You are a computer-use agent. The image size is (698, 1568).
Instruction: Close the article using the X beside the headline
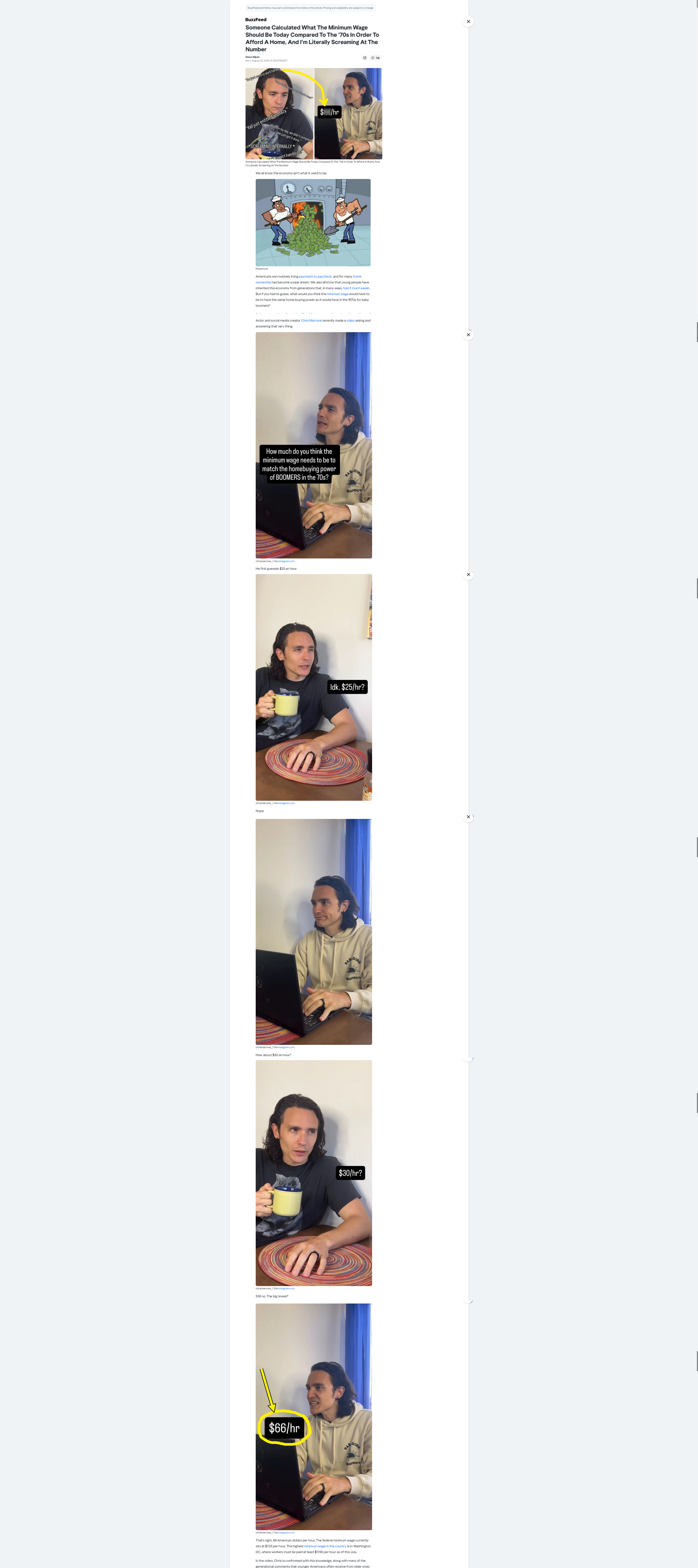468,21
